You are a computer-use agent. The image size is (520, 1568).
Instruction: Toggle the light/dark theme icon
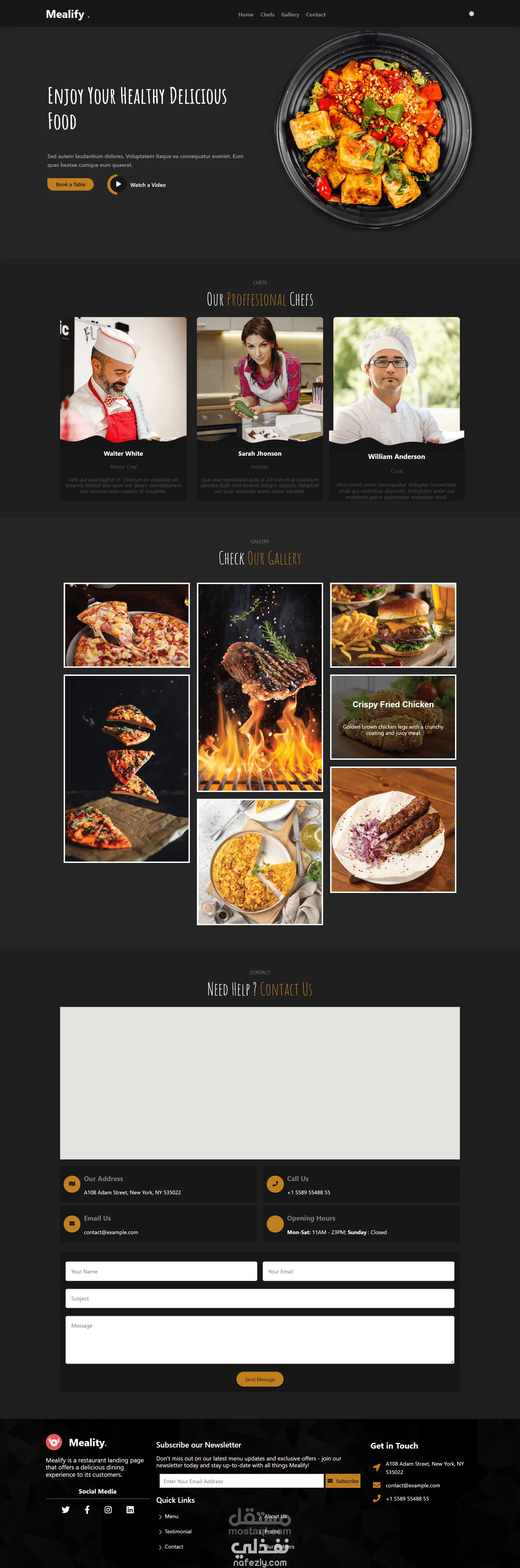click(x=471, y=13)
